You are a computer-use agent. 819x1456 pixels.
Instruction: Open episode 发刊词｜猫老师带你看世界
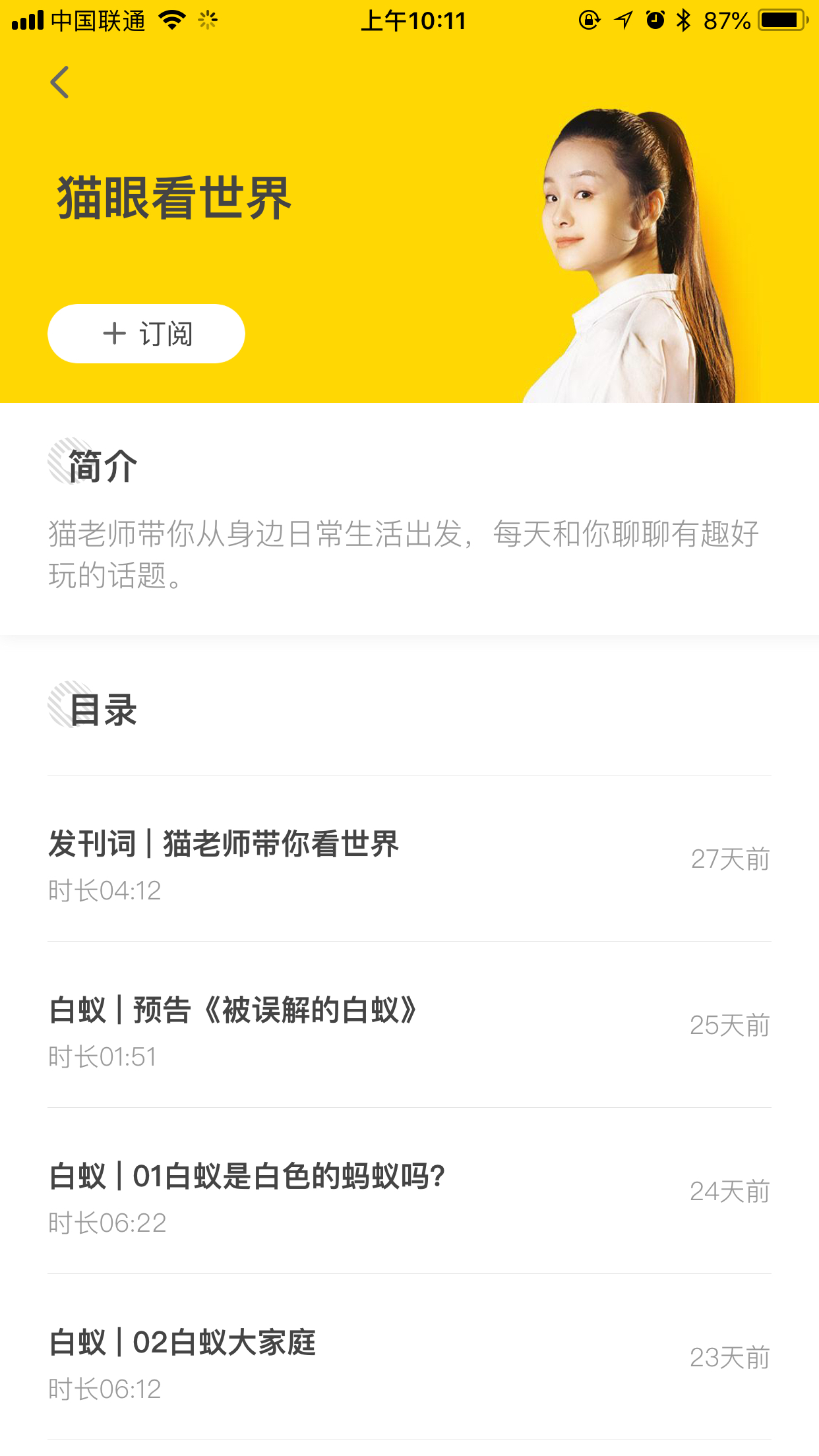(x=409, y=859)
